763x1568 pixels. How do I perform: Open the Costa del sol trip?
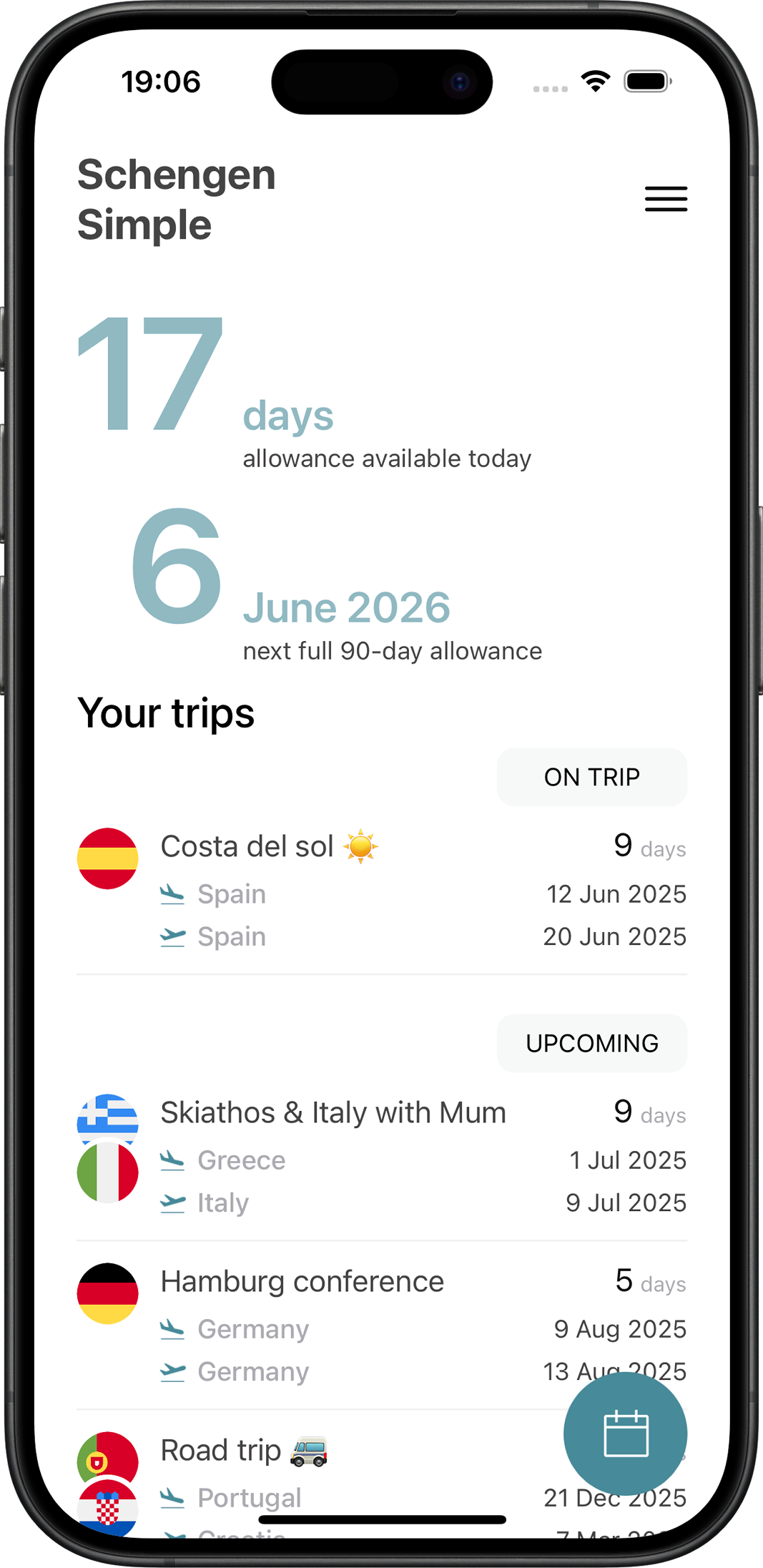382,891
